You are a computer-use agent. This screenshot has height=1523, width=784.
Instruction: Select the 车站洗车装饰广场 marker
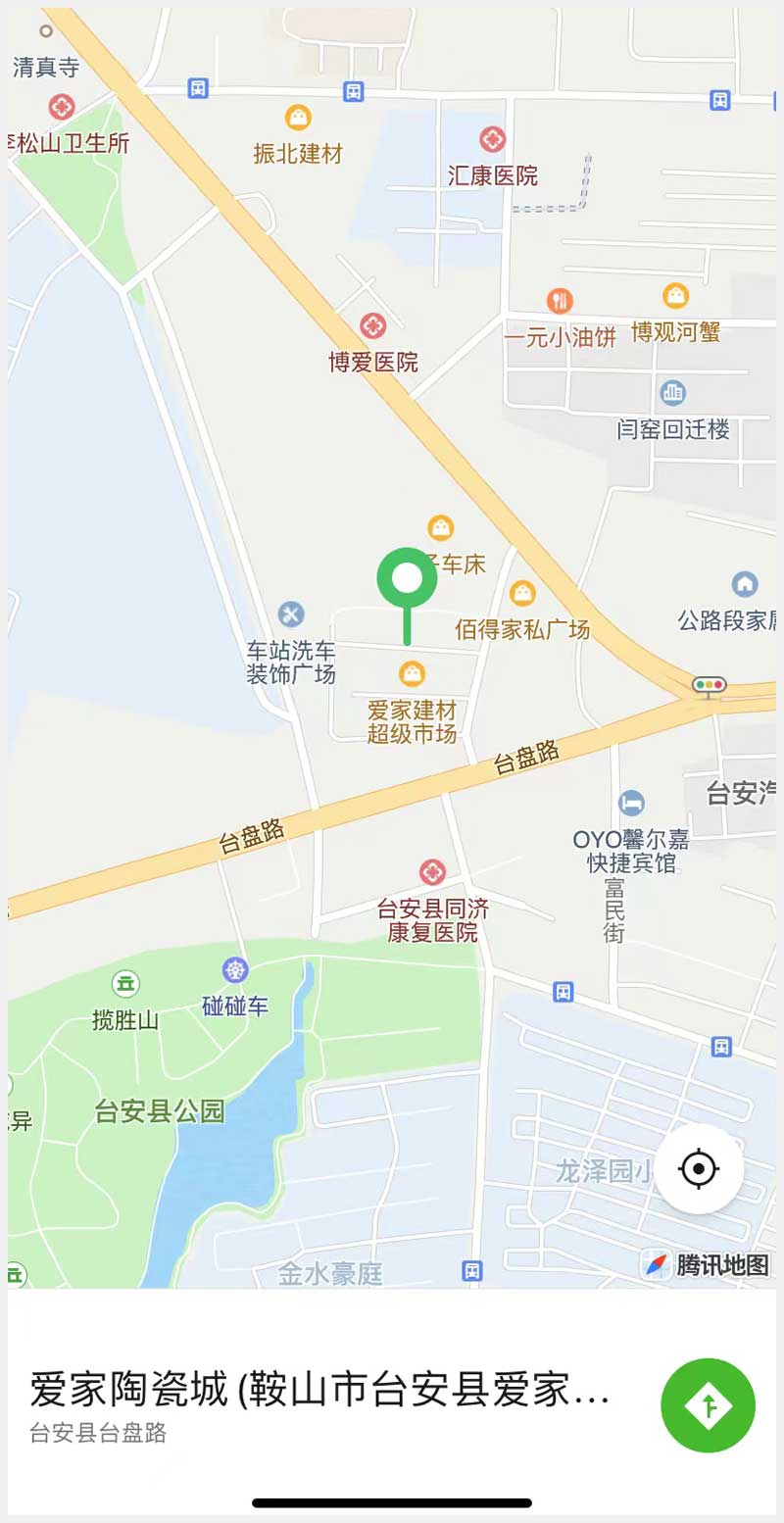click(x=291, y=614)
